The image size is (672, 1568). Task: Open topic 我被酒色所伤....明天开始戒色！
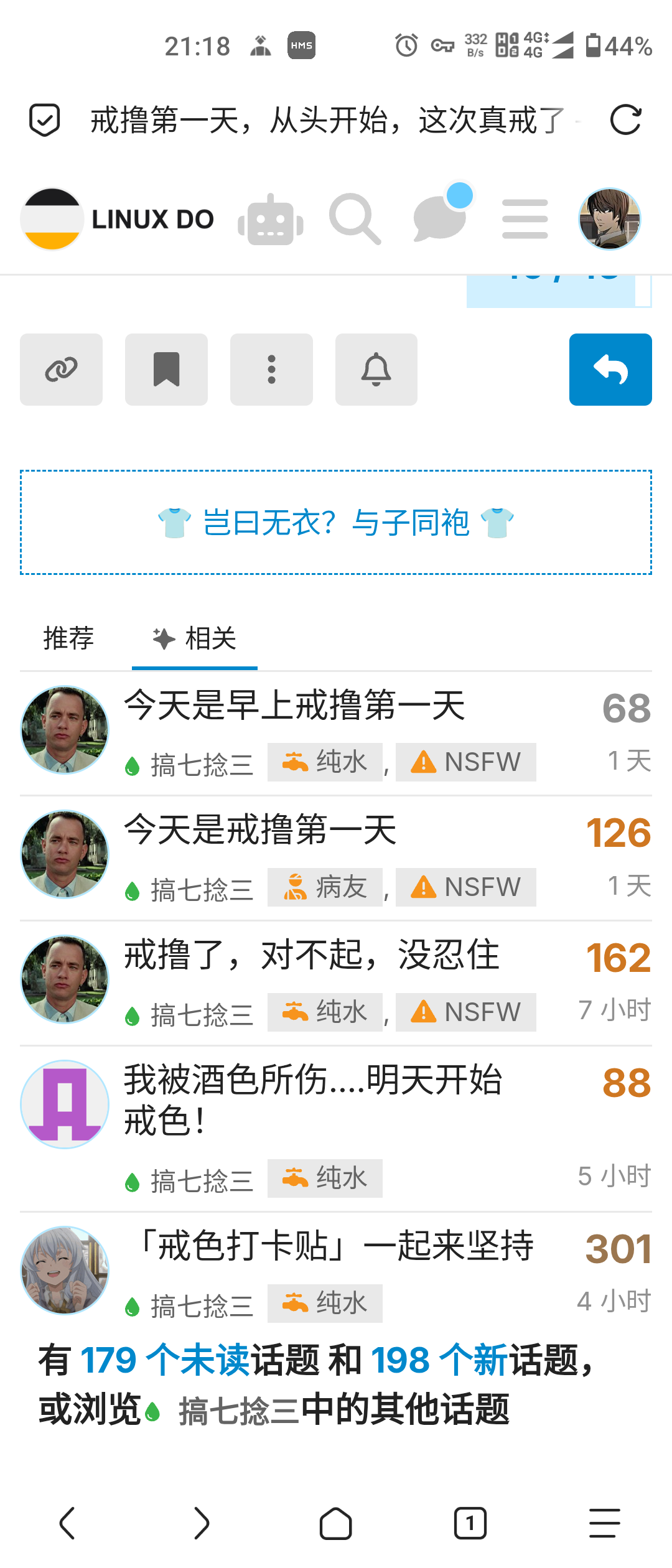click(x=313, y=1100)
